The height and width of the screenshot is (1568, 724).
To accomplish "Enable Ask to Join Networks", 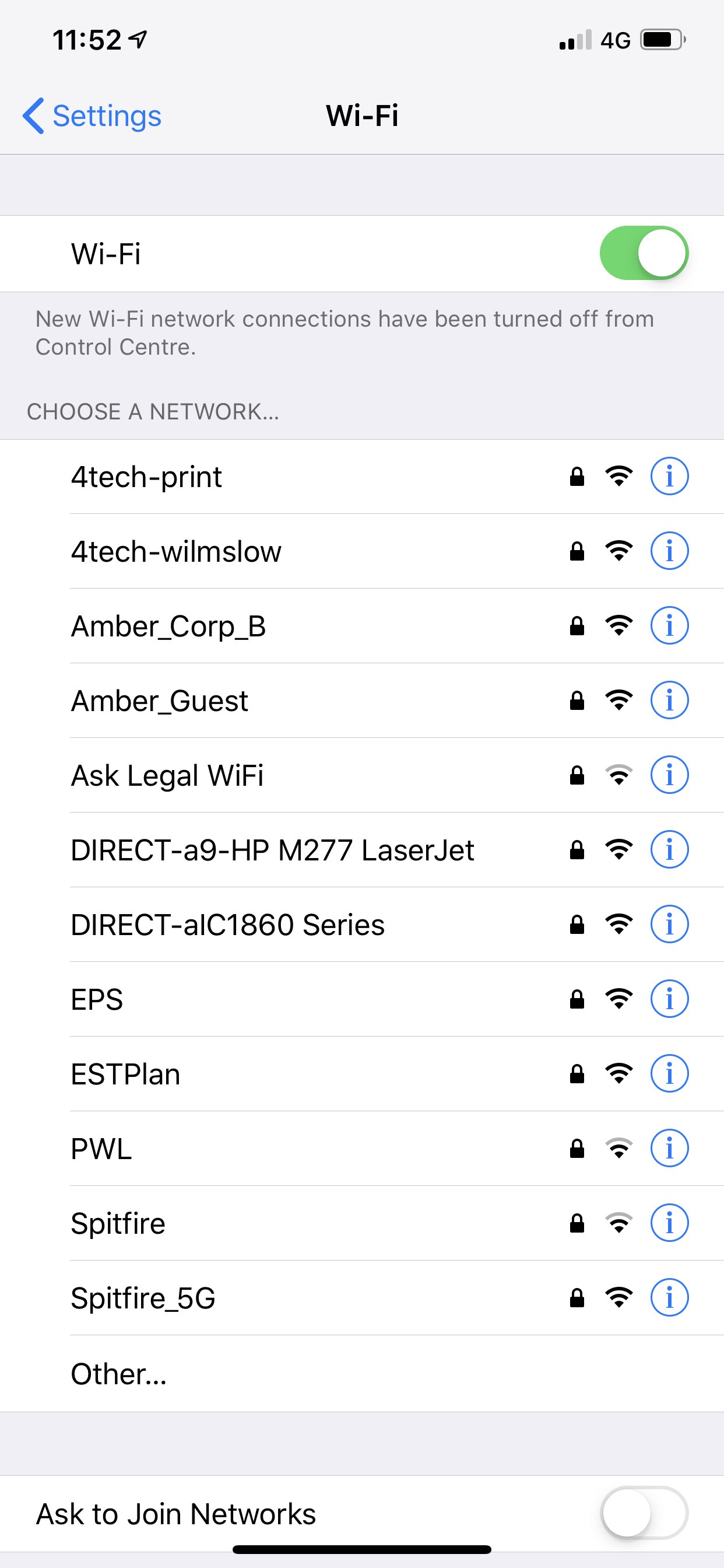I will [644, 1513].
